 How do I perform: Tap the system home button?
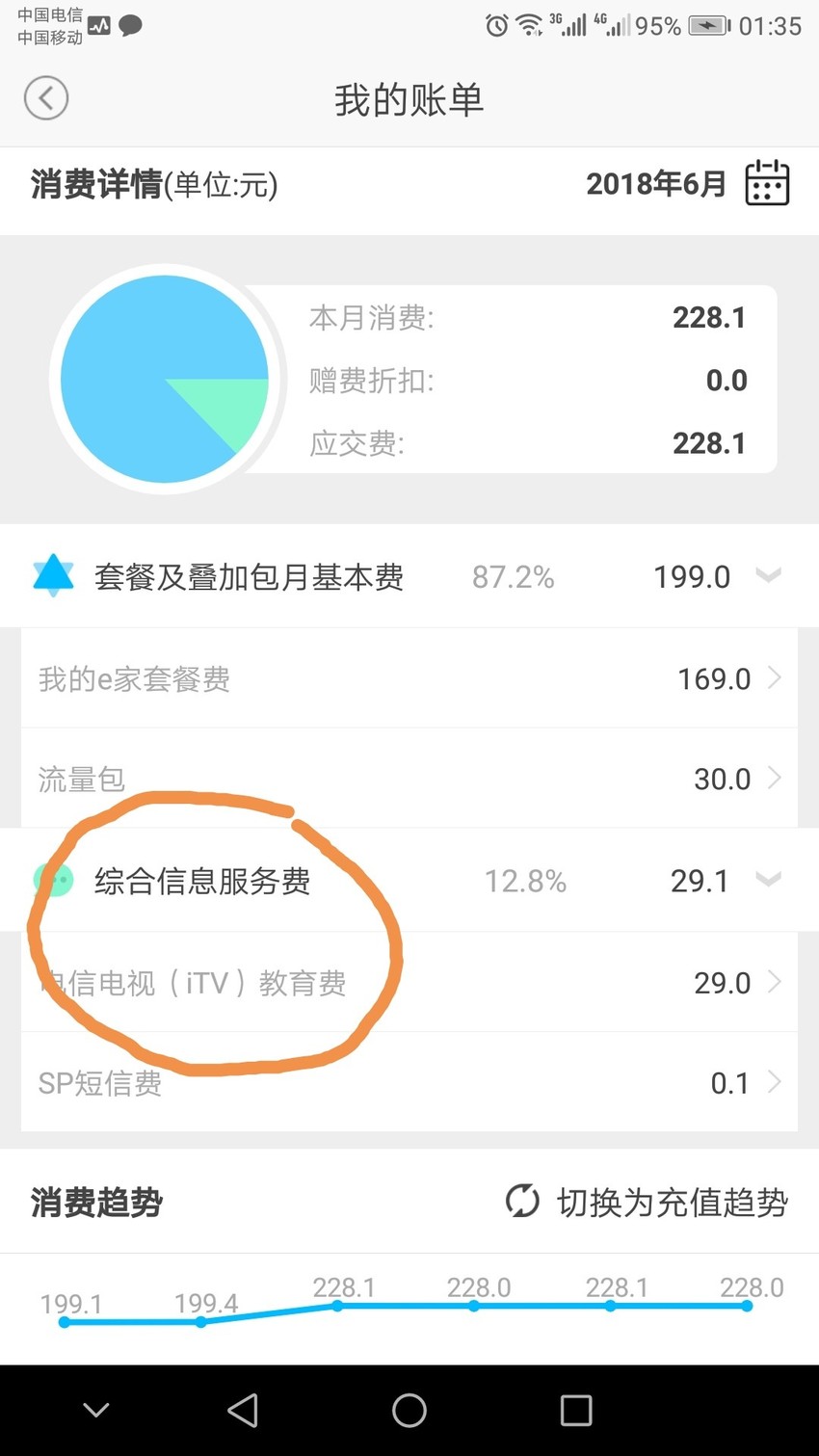click(409, 1411)
